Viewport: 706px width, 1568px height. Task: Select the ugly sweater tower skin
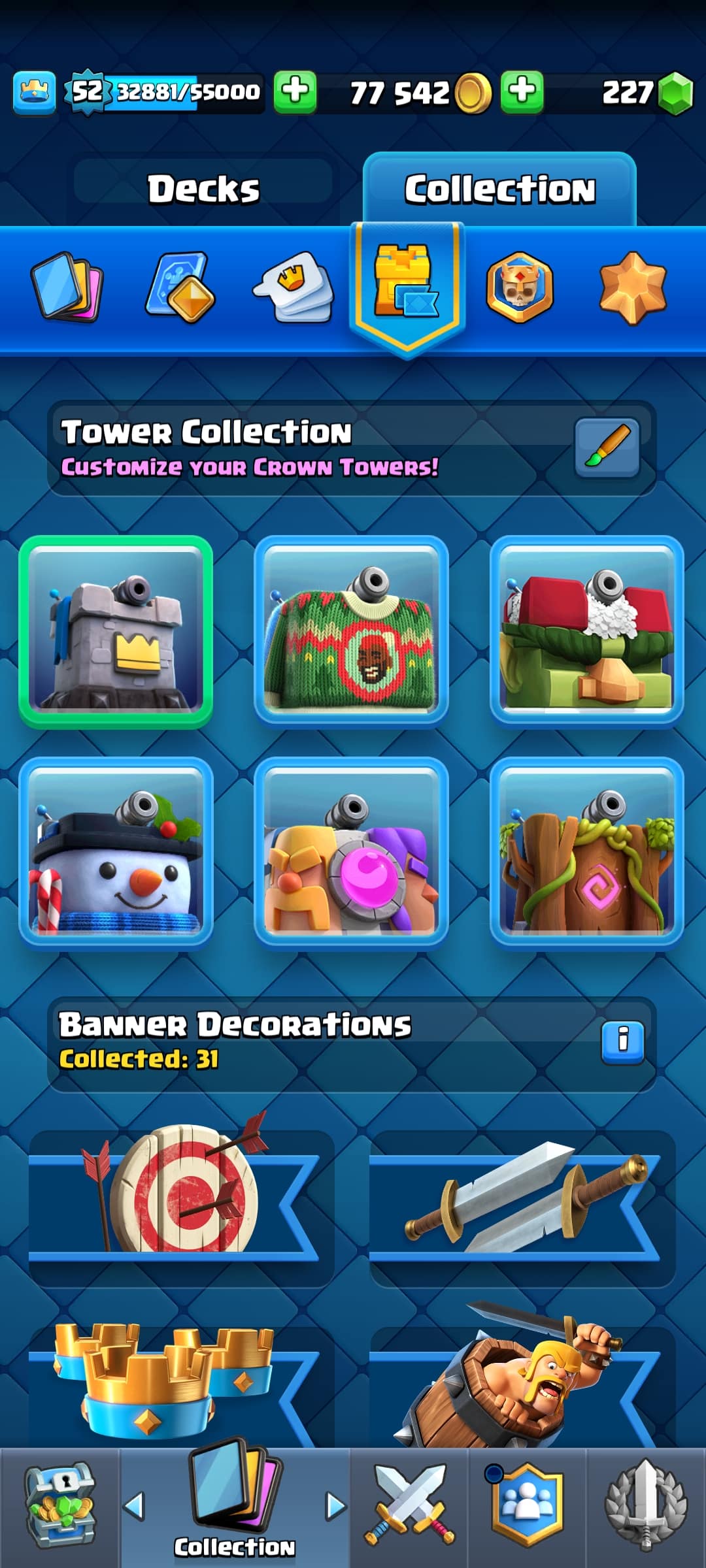click(x=351, y=632)
